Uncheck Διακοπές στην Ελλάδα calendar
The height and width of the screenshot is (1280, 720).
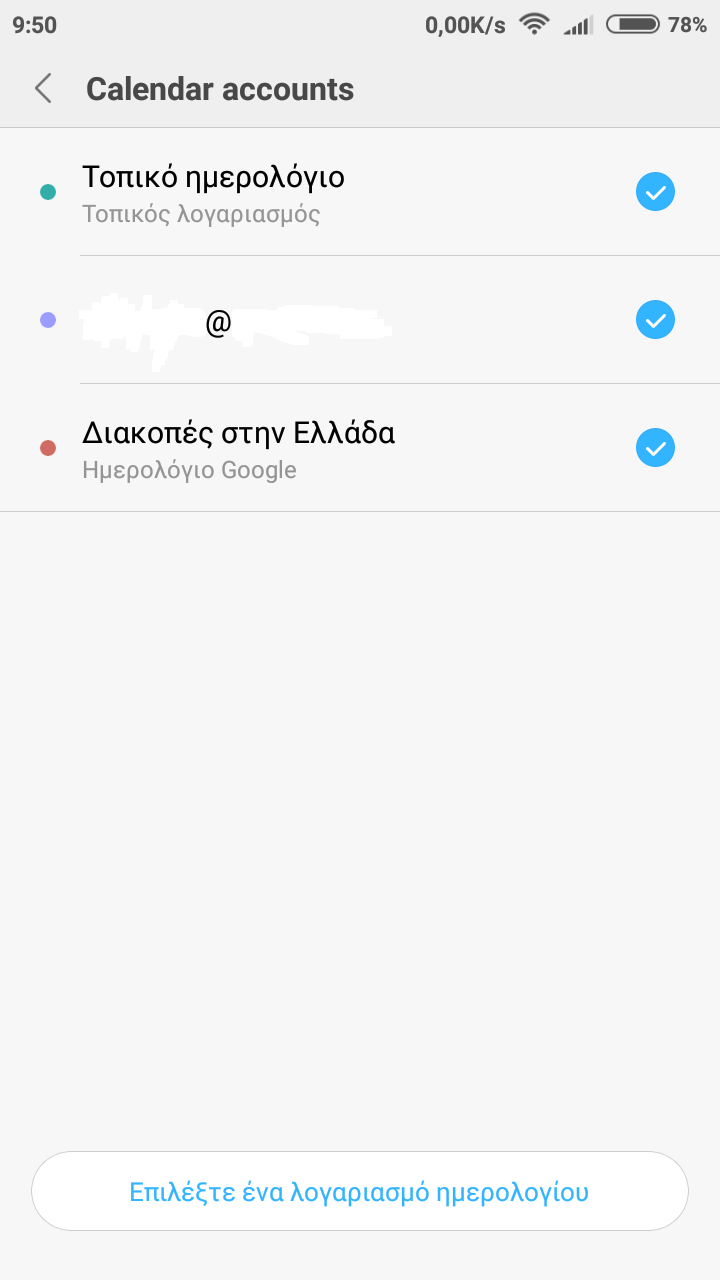point(655,448)
